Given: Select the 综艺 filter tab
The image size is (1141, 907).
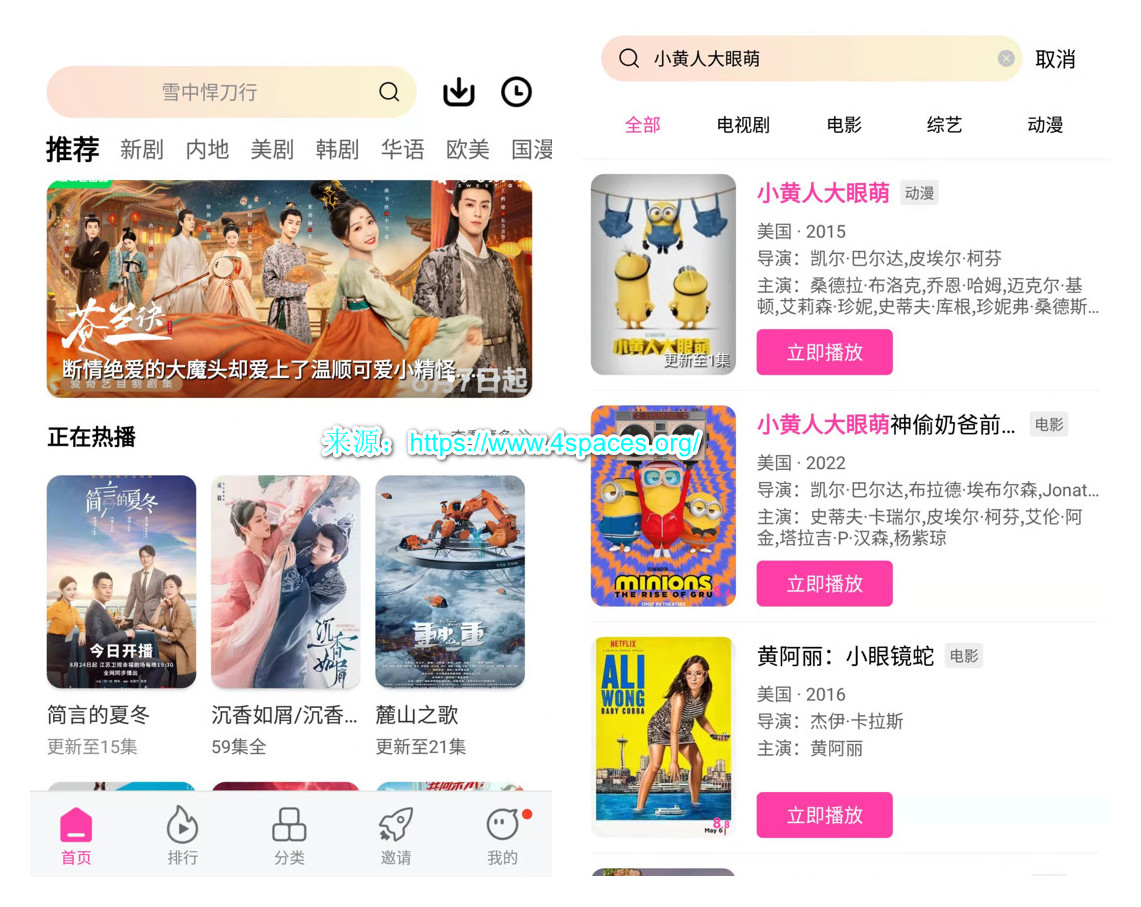Looking at the screenshot, I should pyautogui.click(x=944, y=125).
